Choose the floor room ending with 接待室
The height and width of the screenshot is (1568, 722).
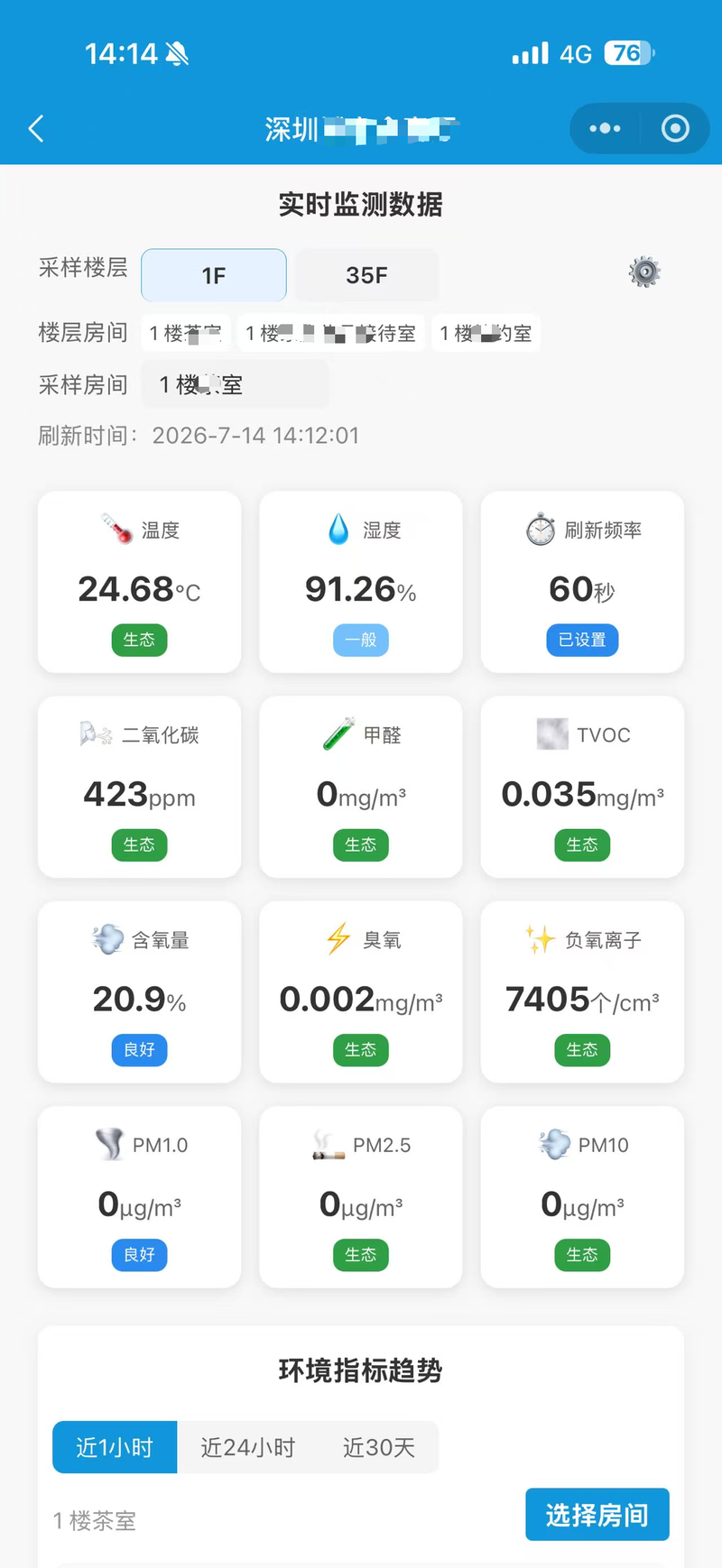(x=330, y=334)
